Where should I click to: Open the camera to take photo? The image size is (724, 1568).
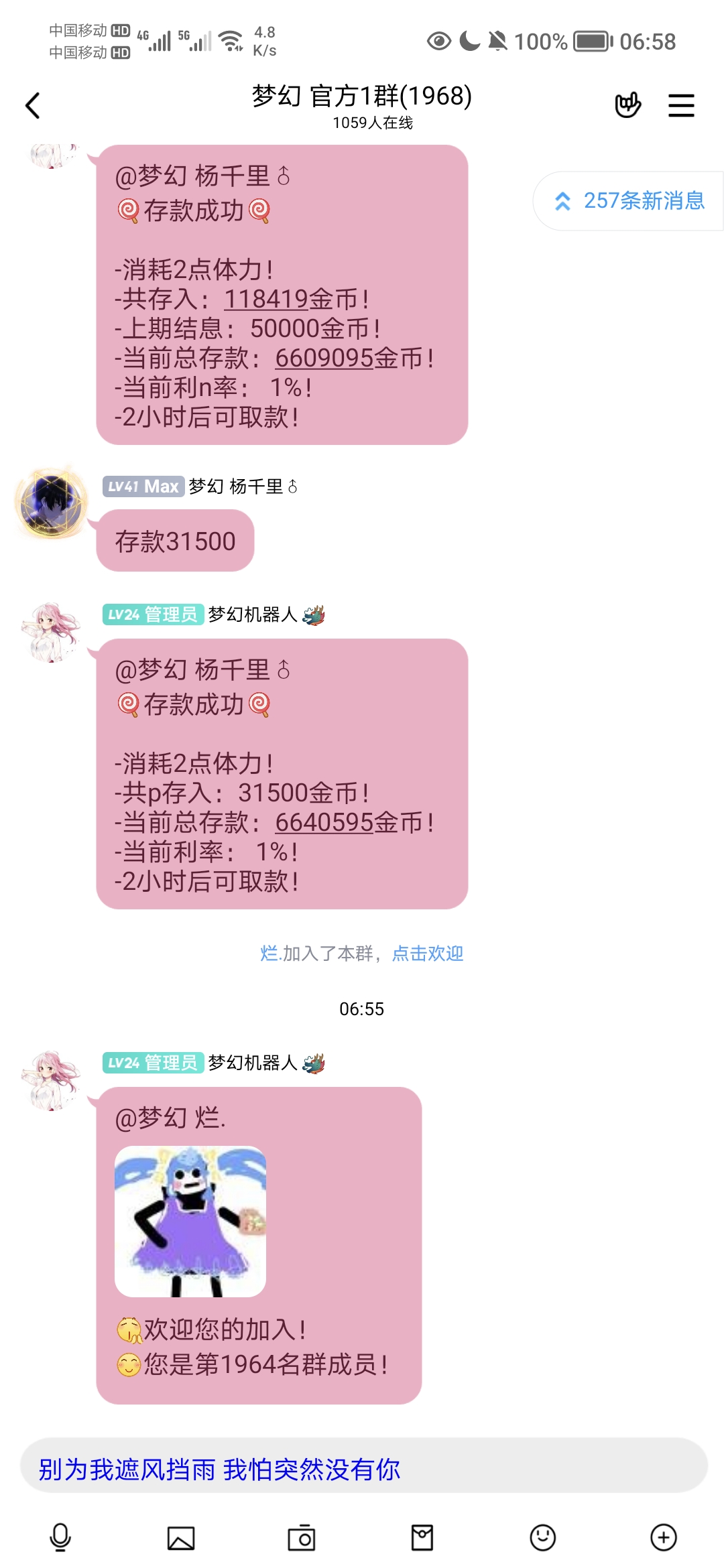click(301, 1537)
